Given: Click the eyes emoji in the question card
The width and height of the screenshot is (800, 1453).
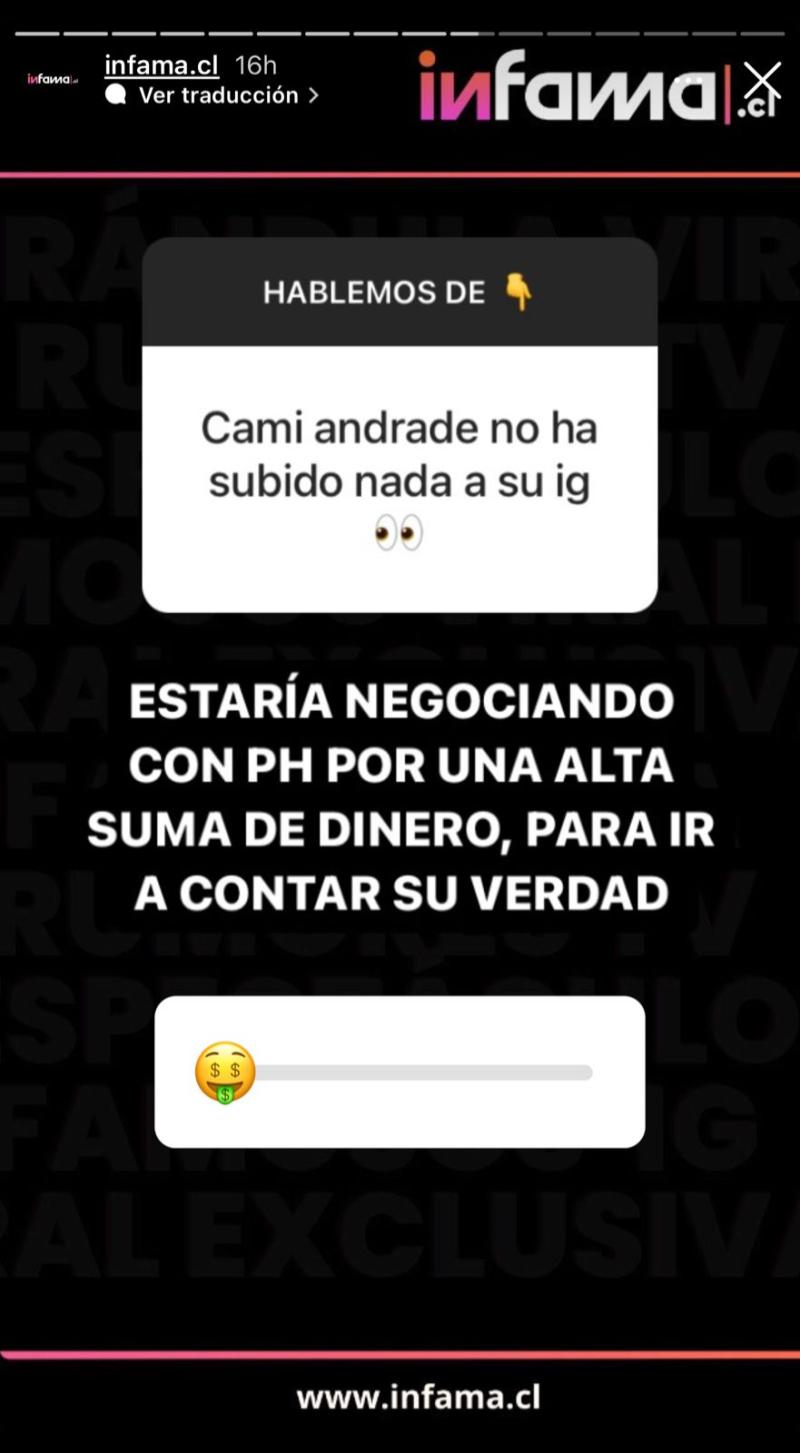Looking at the screenshot, I should point(398,533).
